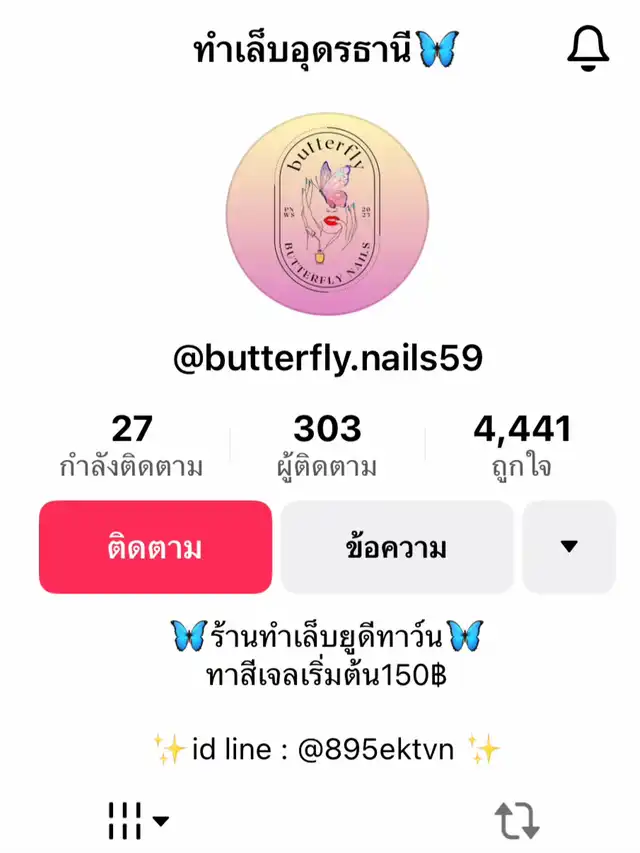Open the videos grid sort tab
Viewport: 640px width, 853px height.
[137, 821]
